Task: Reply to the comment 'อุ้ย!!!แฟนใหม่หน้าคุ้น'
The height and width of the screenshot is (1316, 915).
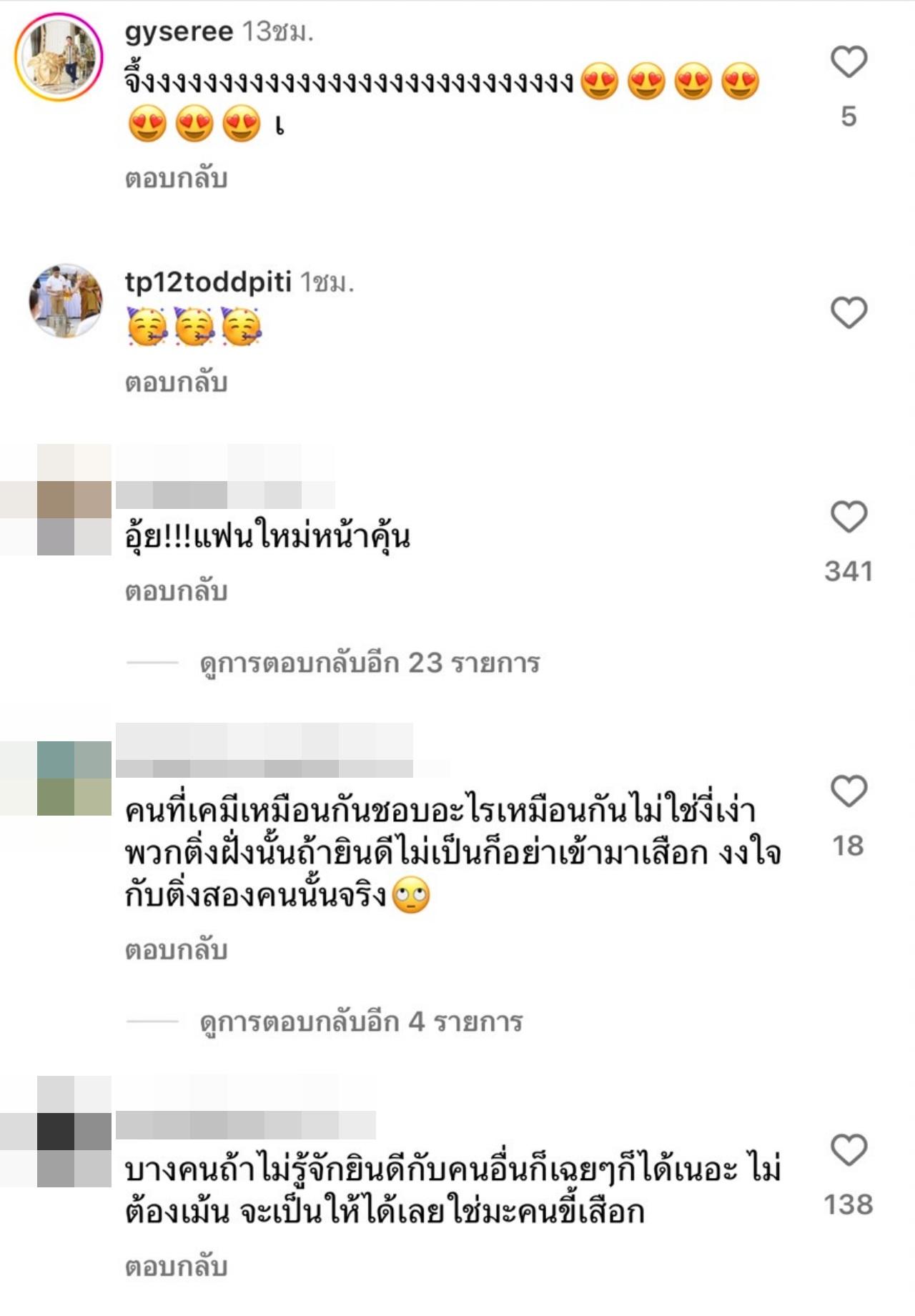Action: coord(176,591)
